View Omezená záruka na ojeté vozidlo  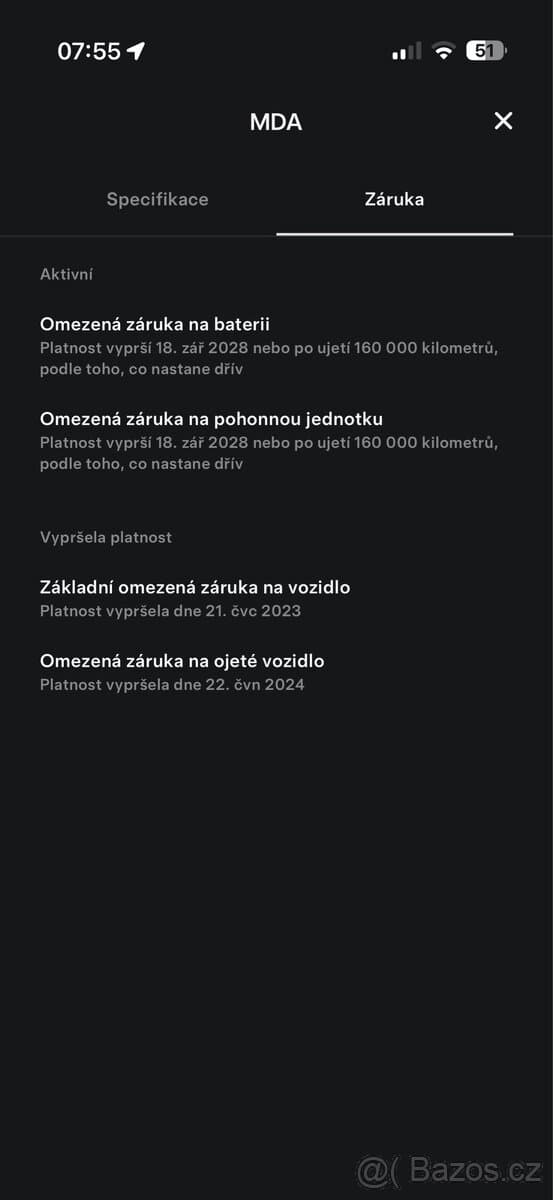click(x=276, y=672)
